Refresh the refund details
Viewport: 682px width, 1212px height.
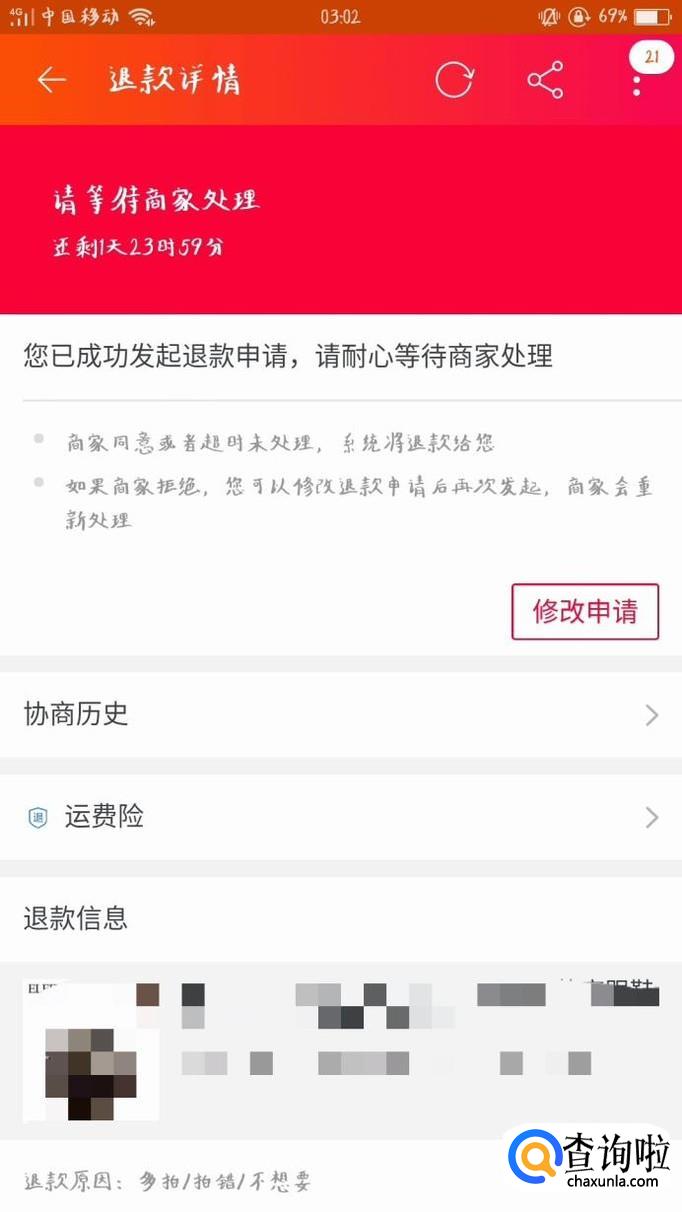tap(453, 80)
